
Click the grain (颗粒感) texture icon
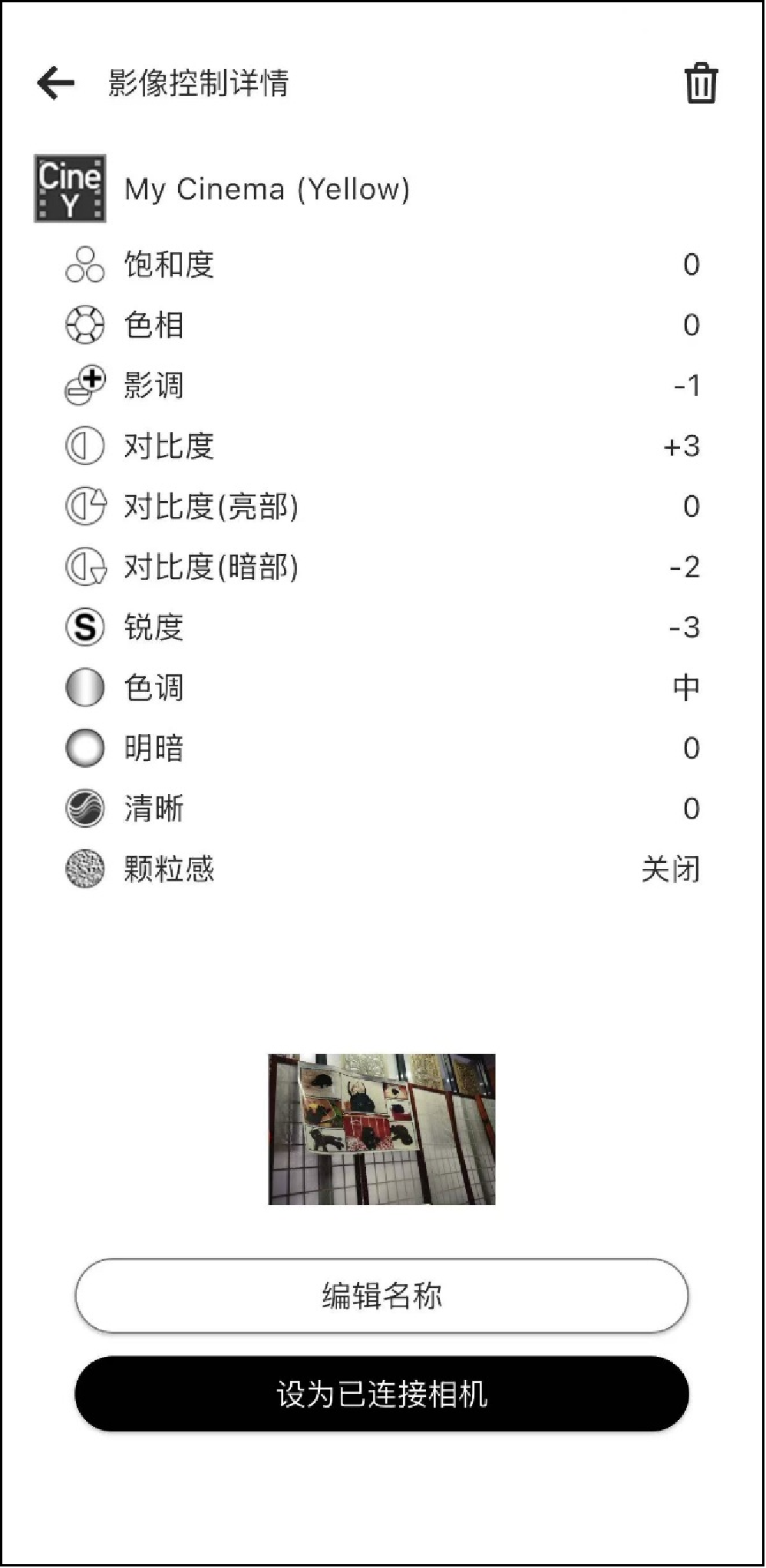[85, 869]
